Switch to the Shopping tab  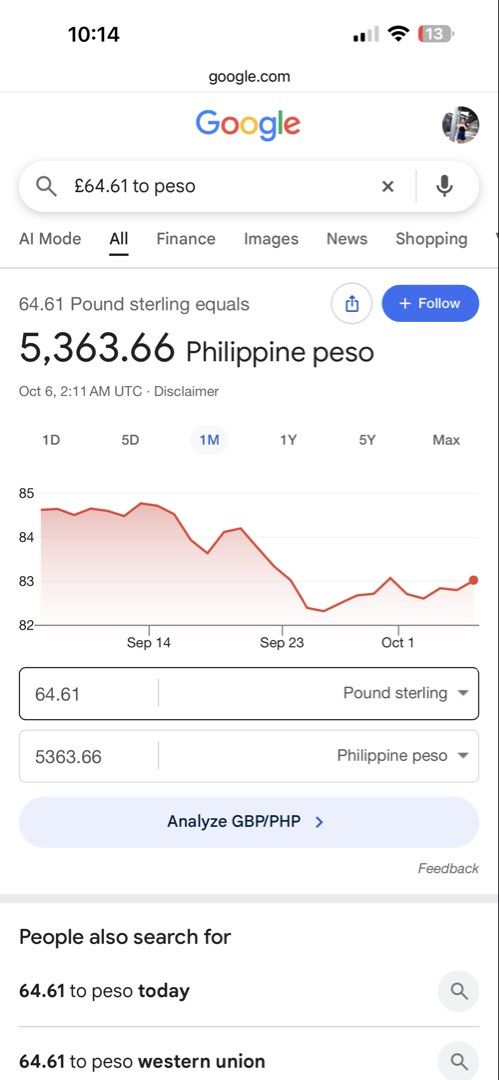tap(431, 239)
